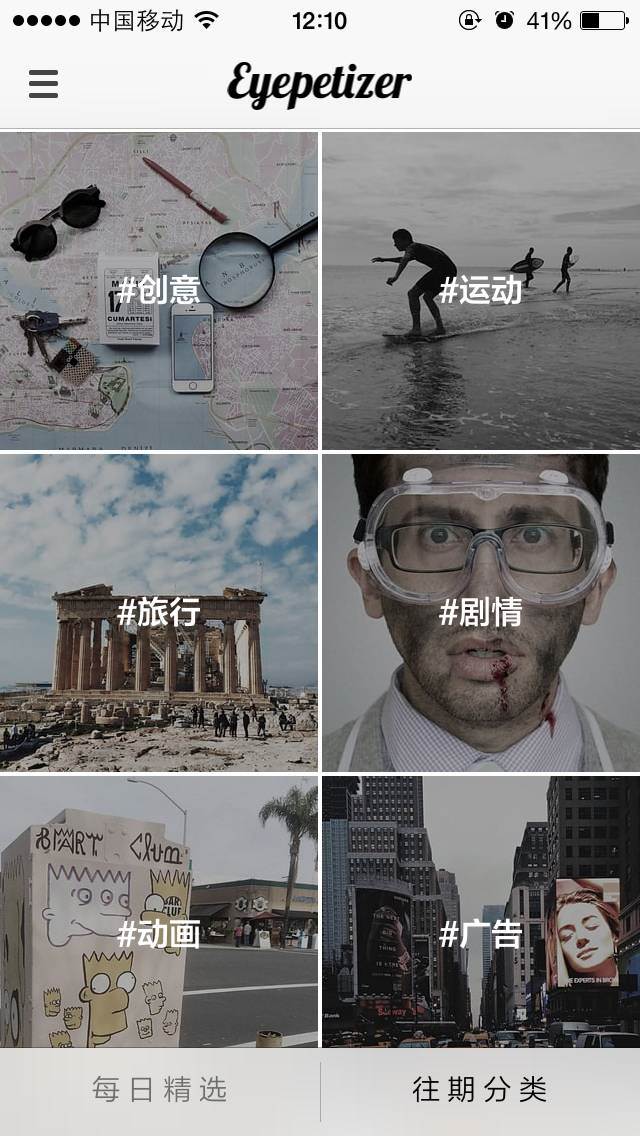The width and height of the screenshot is (640, 1136).
Task: Open the hamburger menu
Action: click(43, 84)
